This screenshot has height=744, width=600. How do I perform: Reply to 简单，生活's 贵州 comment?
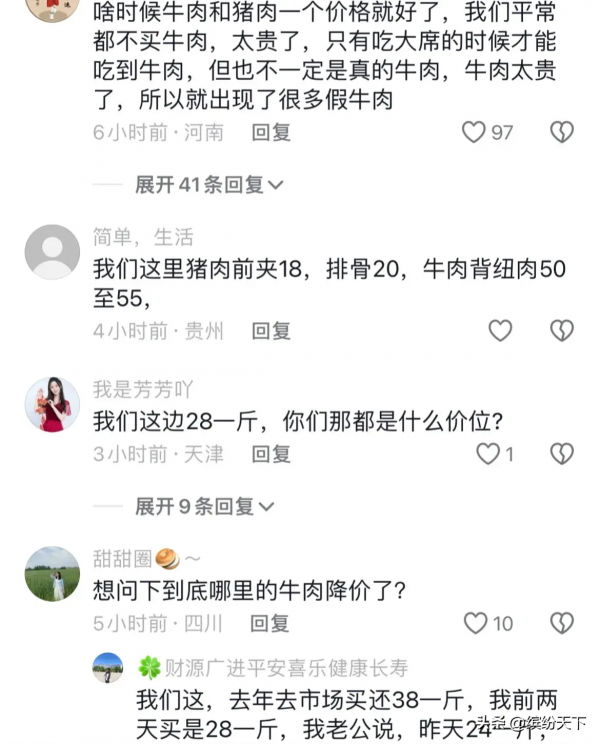click(x=271, y=330)
